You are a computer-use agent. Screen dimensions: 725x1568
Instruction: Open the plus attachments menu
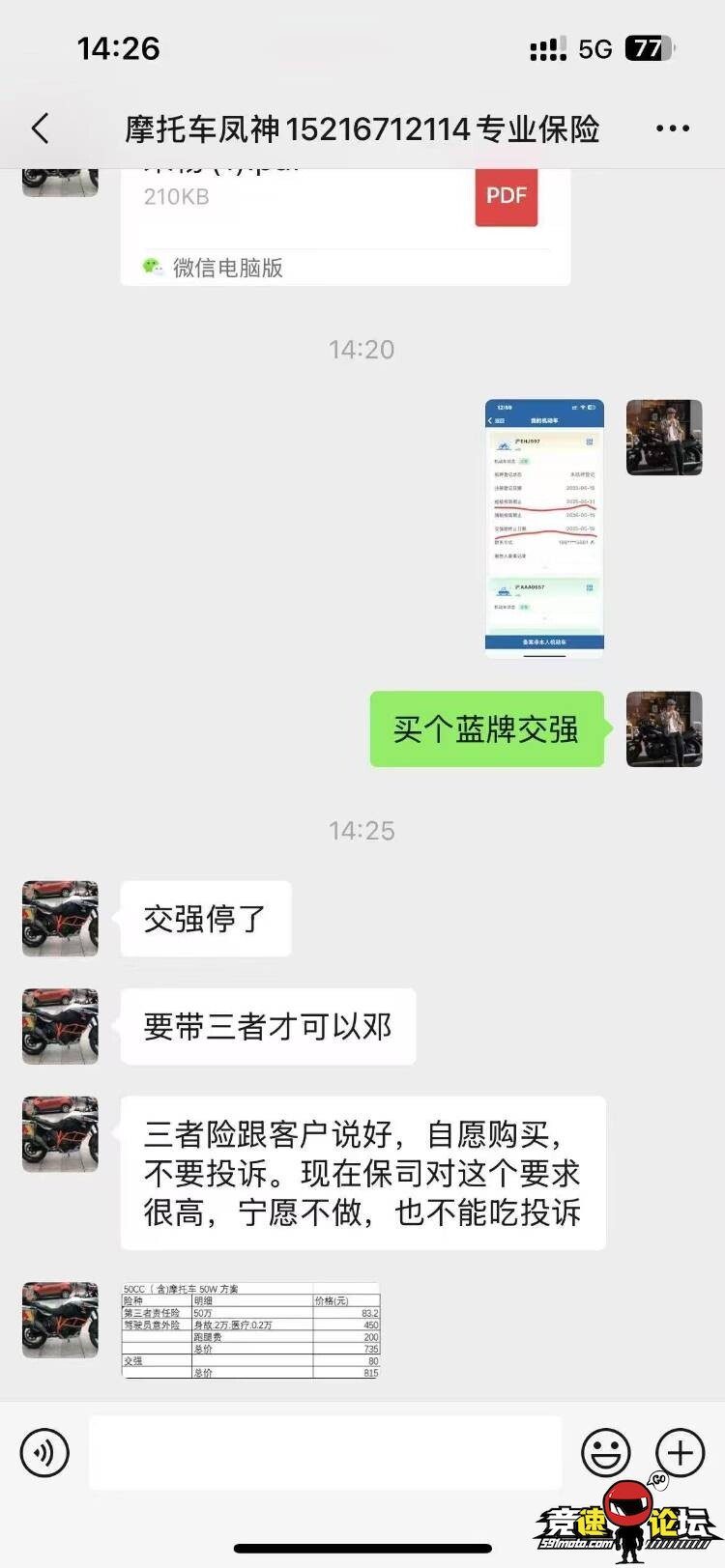click(681, 1452)
